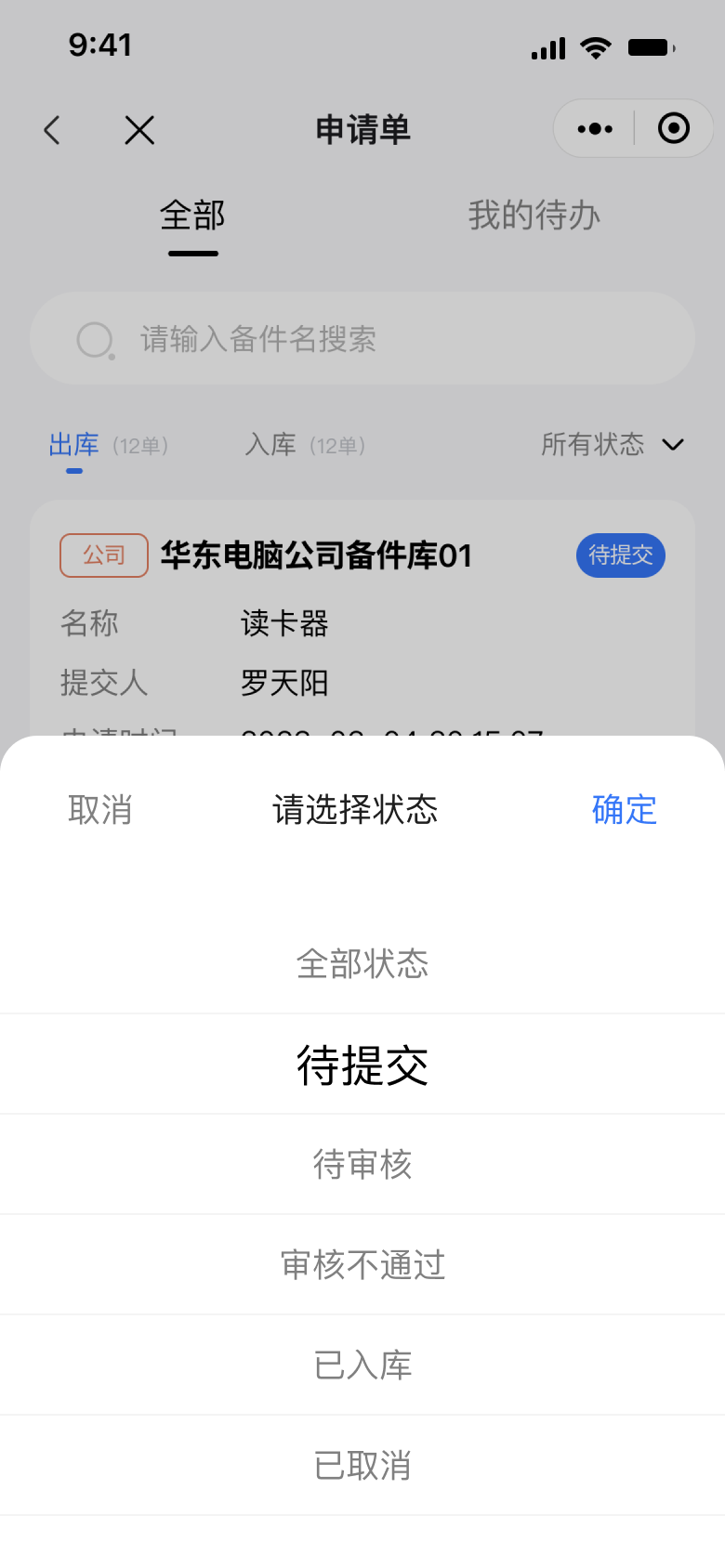Image resolution: width=725 pixels, height=1568 pixels.
Task: Tap the highlighted 待提交 option
Action: [362, 1065]
